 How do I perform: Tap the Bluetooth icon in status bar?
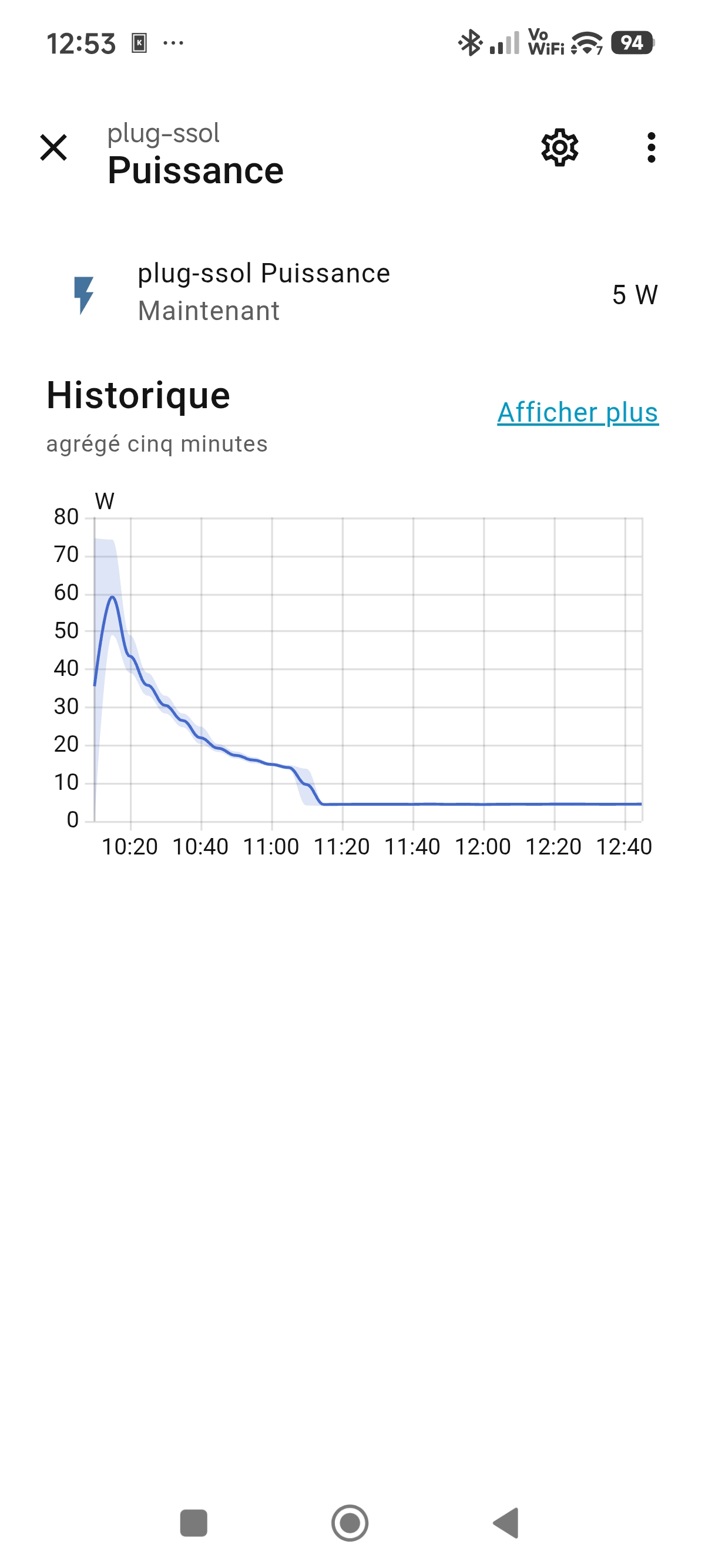[x=470, y=43]
